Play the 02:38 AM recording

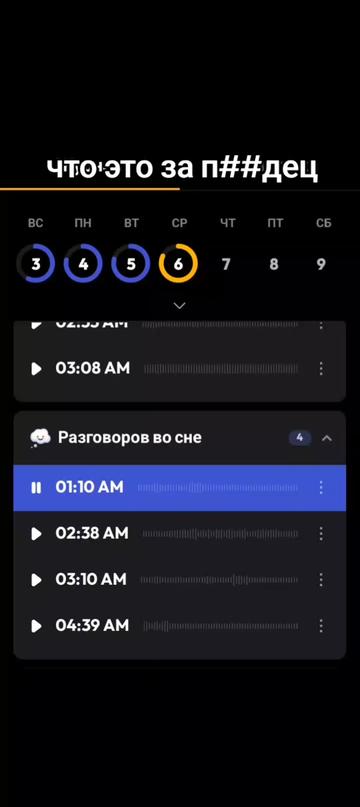click(36, 534)
